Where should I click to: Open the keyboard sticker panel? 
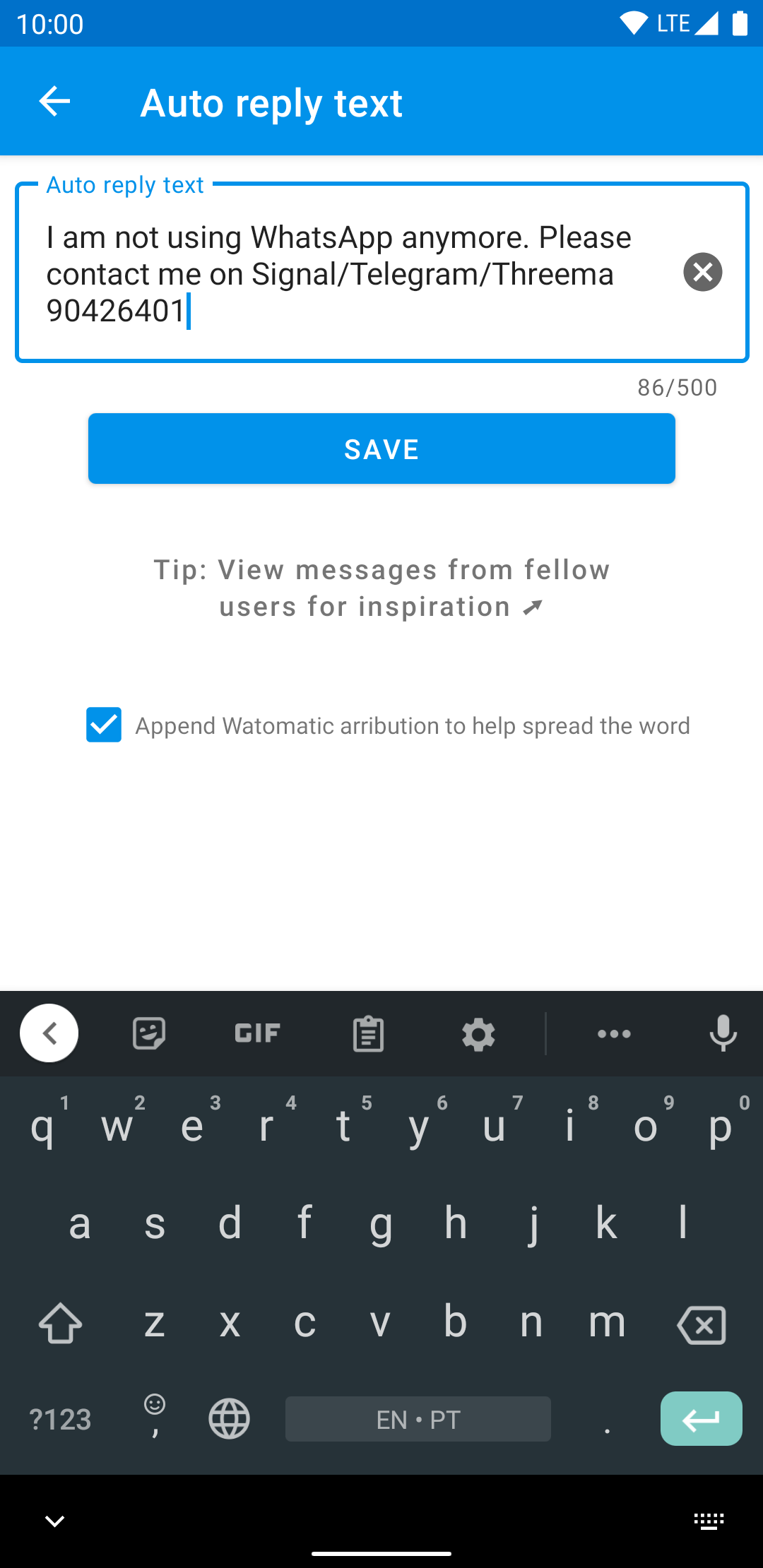click(x=149, y=1034)
